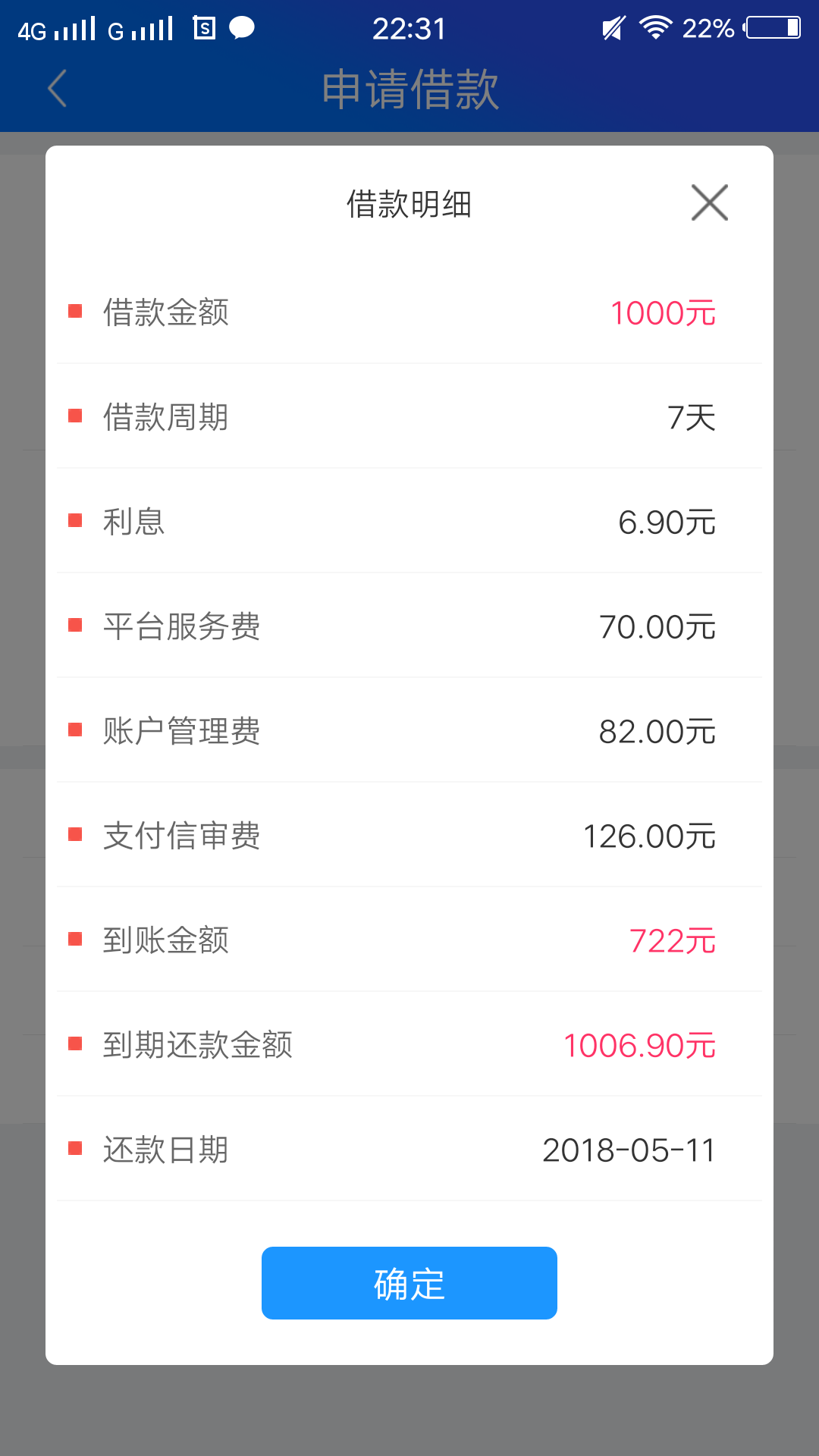Viewport: 819px width, 1456px height.
Task: Tap the 确定 button to confirm
Action: point(409,1283)
